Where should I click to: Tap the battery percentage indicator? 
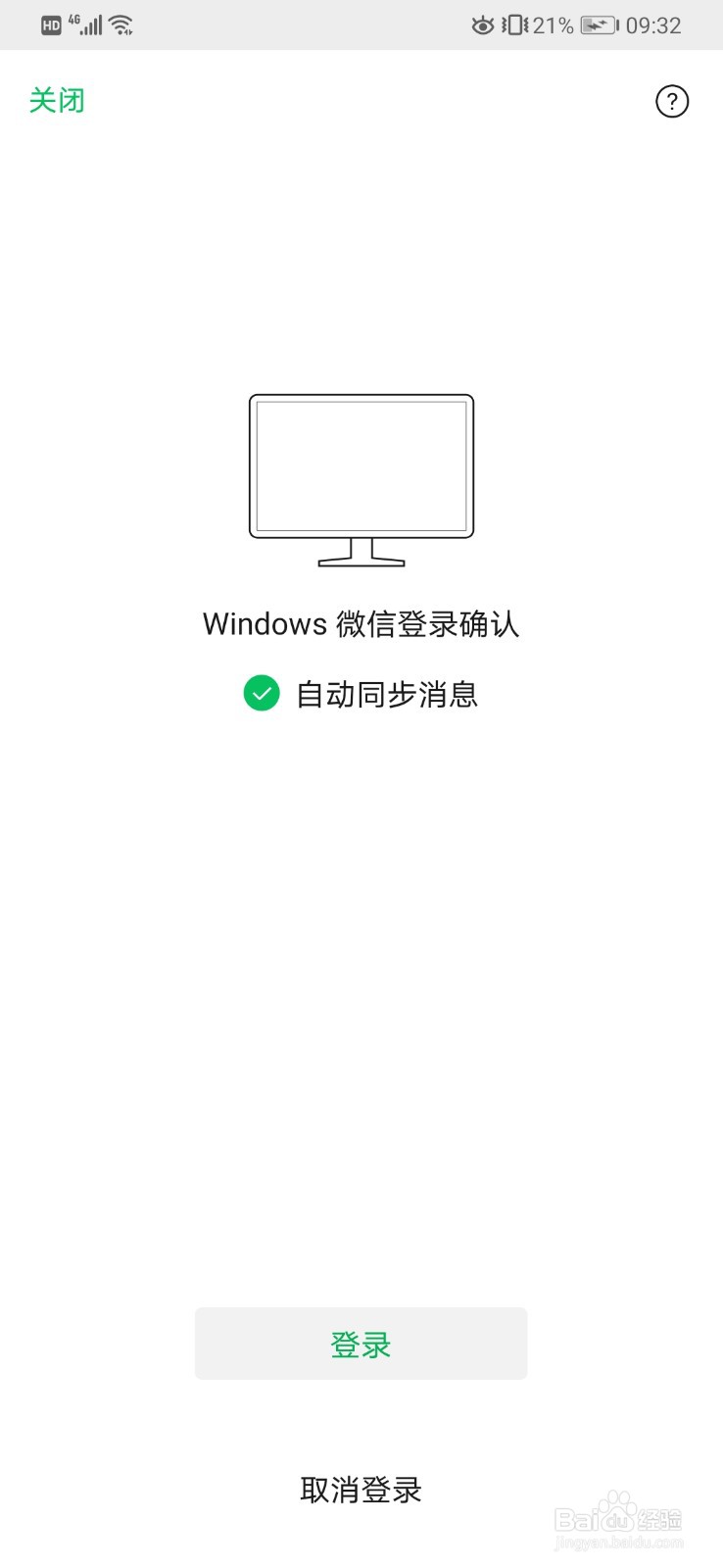(x=552, y=24)
